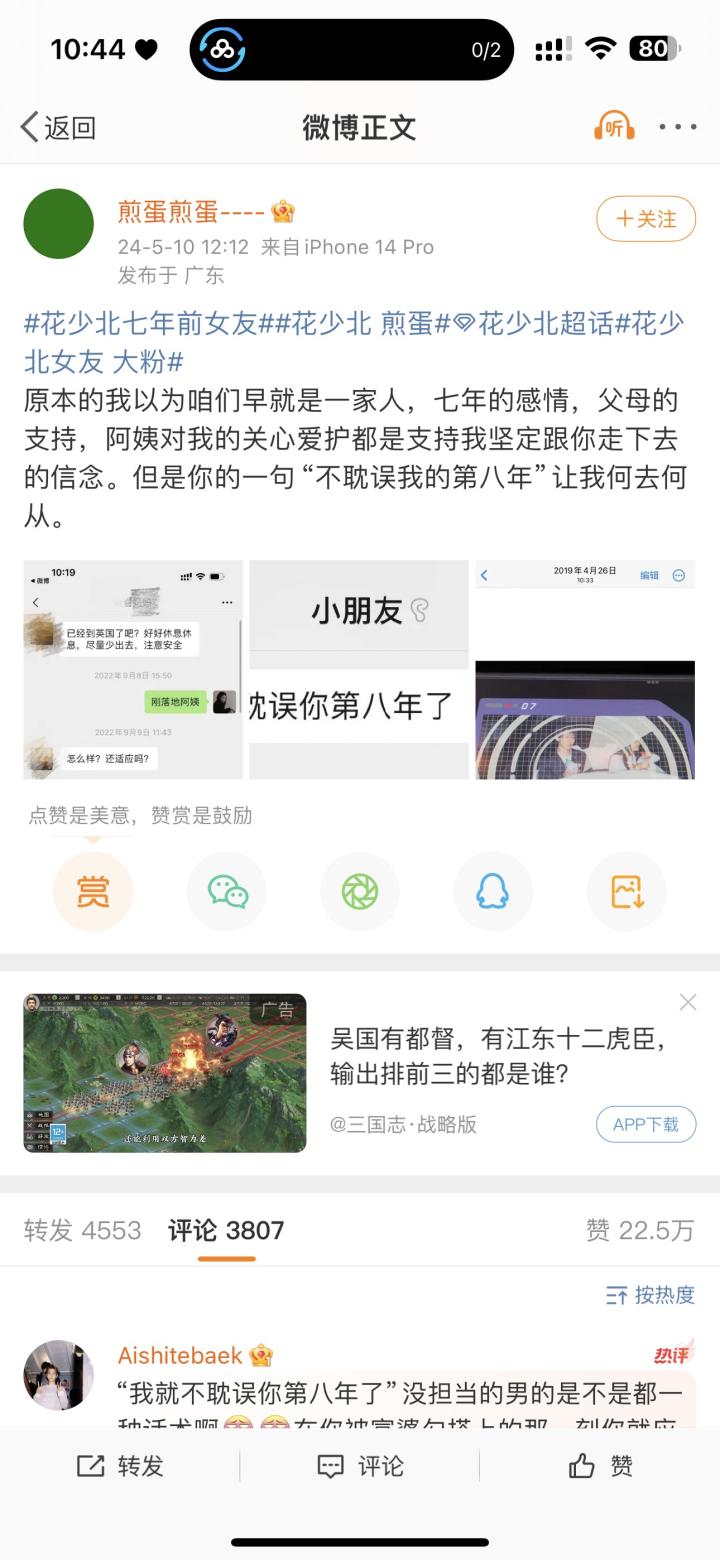
Task: Save the post as an image
Action: pyautogui.click(x=626, y=891)
